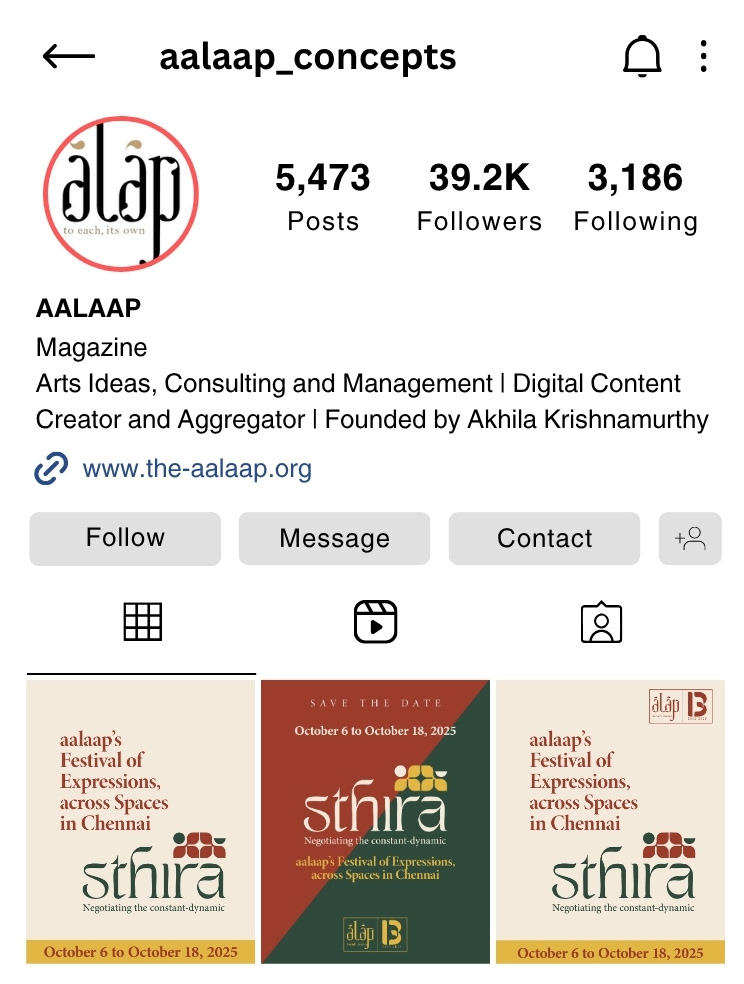744x984 pixels.
Task: View the 3,186 following list
Action: 635,196
